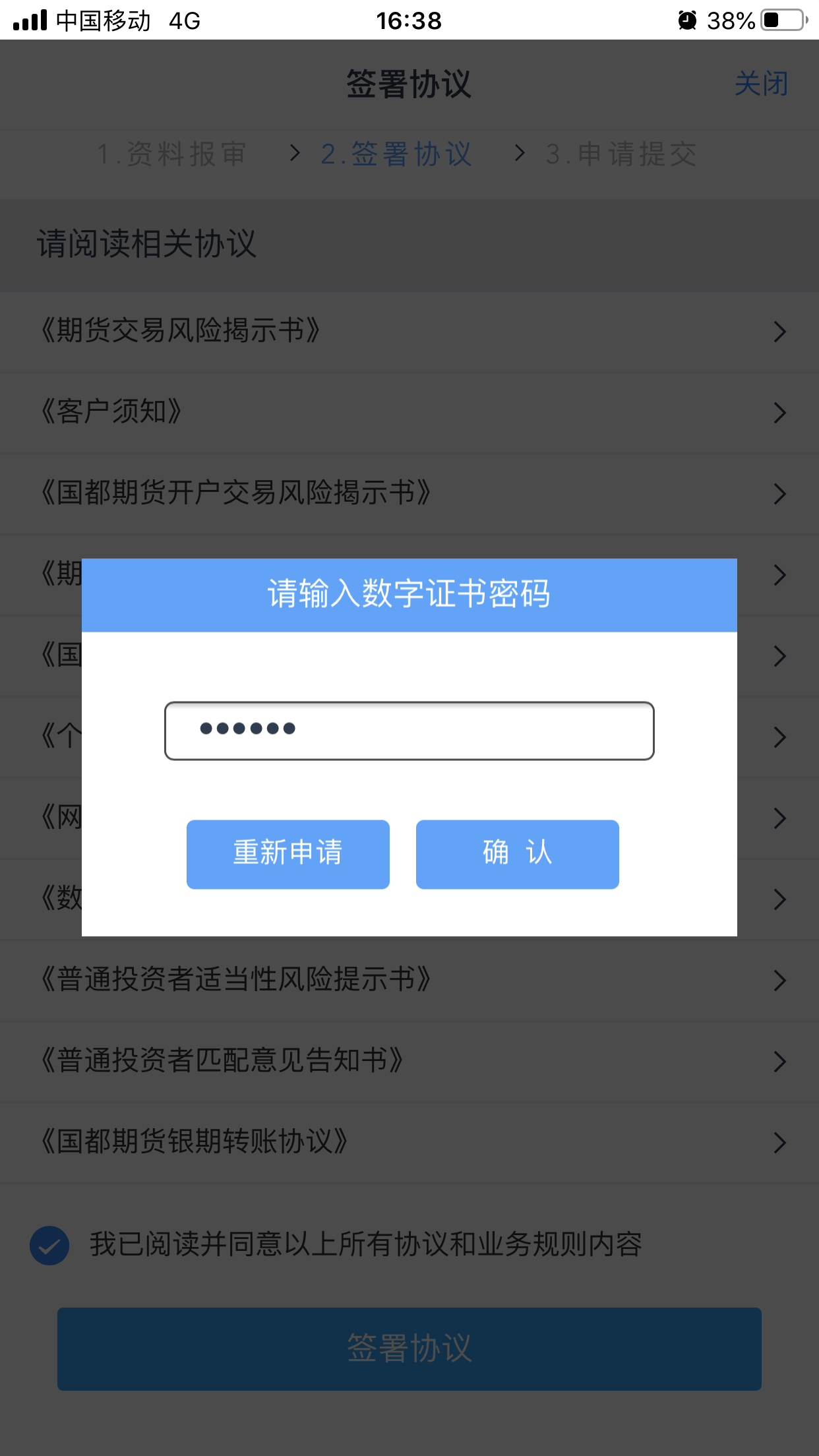The height and width of the screenshot is (1456, 819).
Task: Confirm the password with 确认
Action: click(x=517, y=854)
